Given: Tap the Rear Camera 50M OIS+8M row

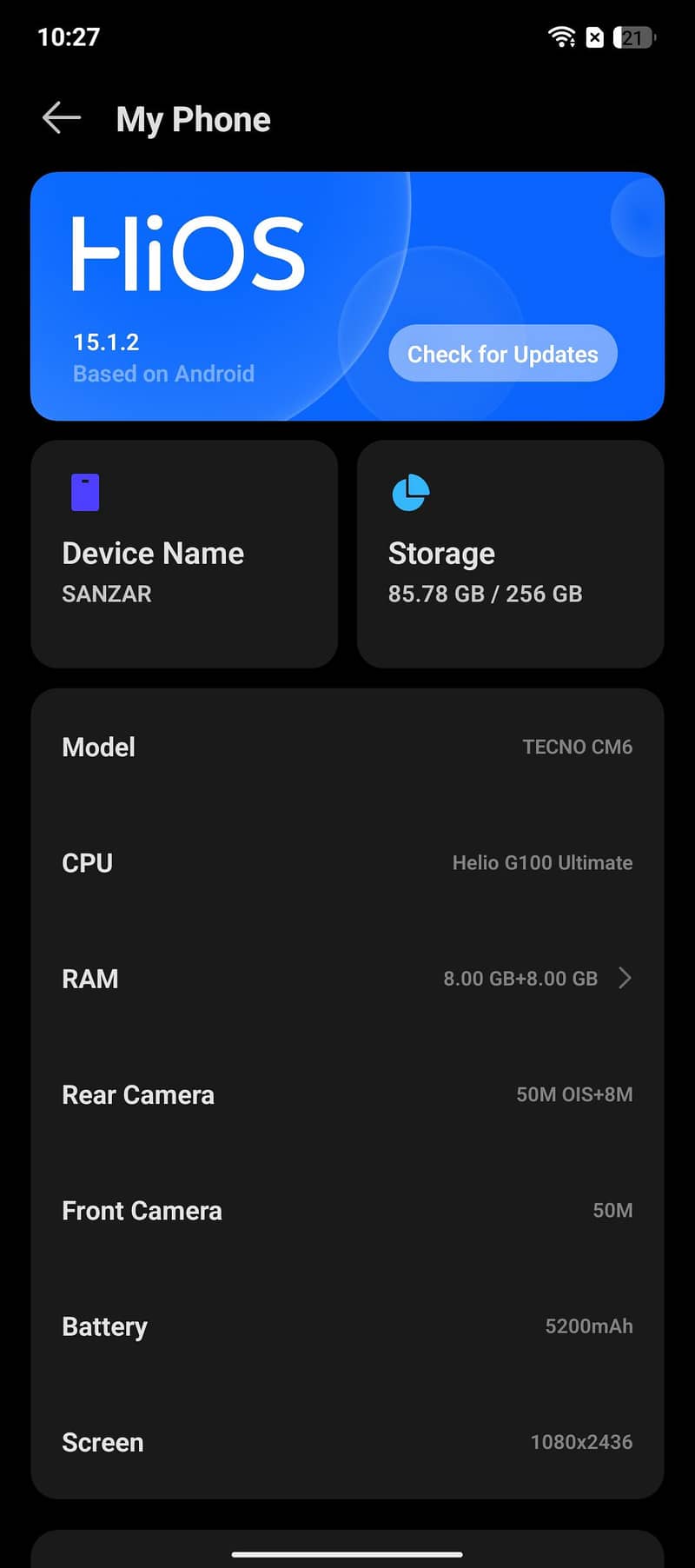Looking at the screenshot, I should point(347,1094).
